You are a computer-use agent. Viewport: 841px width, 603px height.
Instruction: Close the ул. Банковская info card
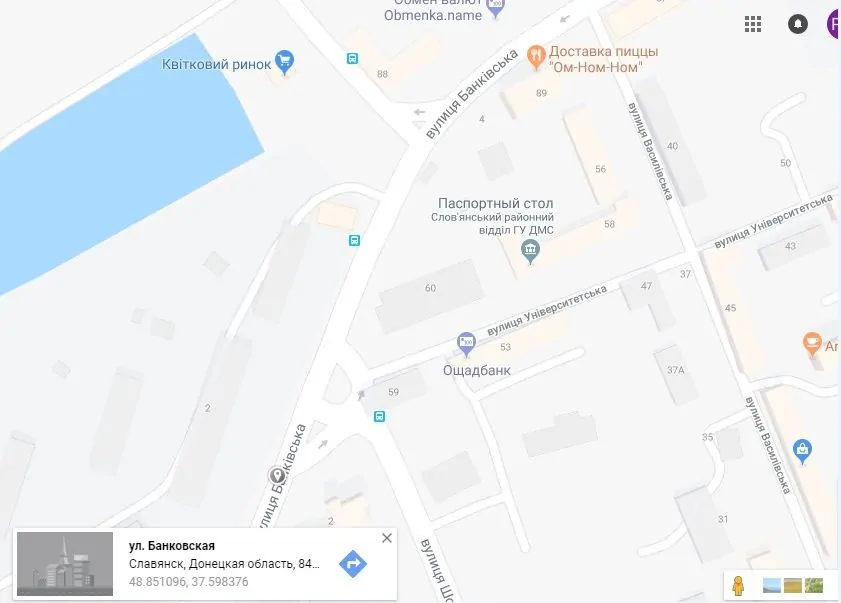387,539
